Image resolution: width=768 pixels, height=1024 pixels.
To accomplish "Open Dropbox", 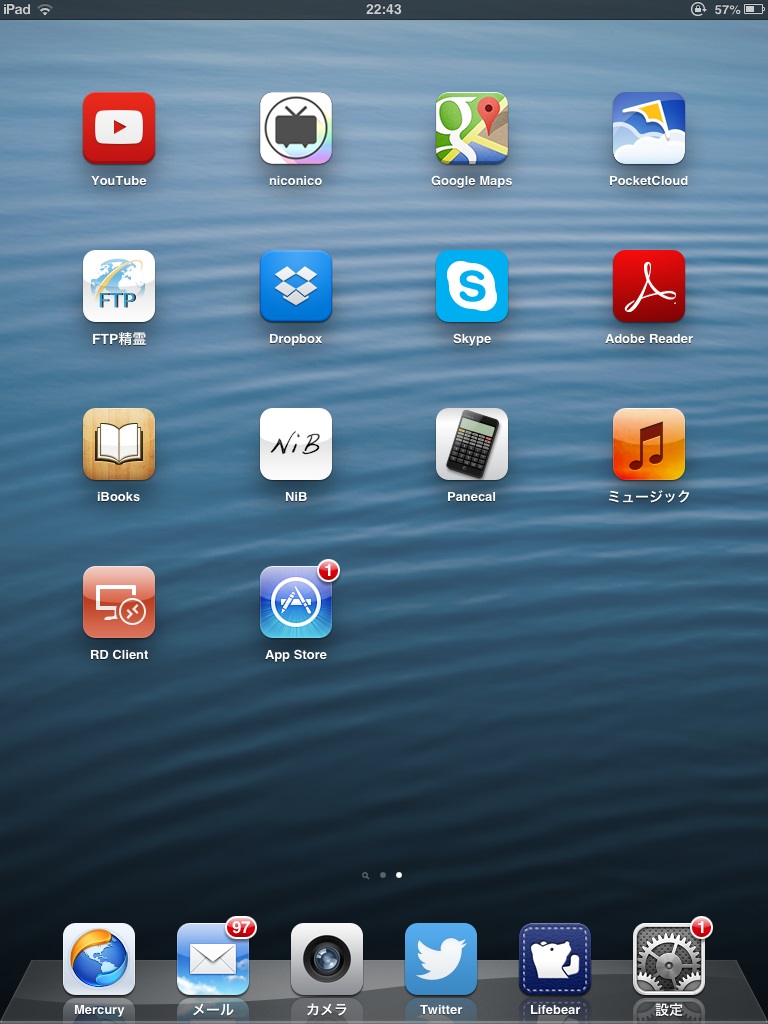I will 296,287.
